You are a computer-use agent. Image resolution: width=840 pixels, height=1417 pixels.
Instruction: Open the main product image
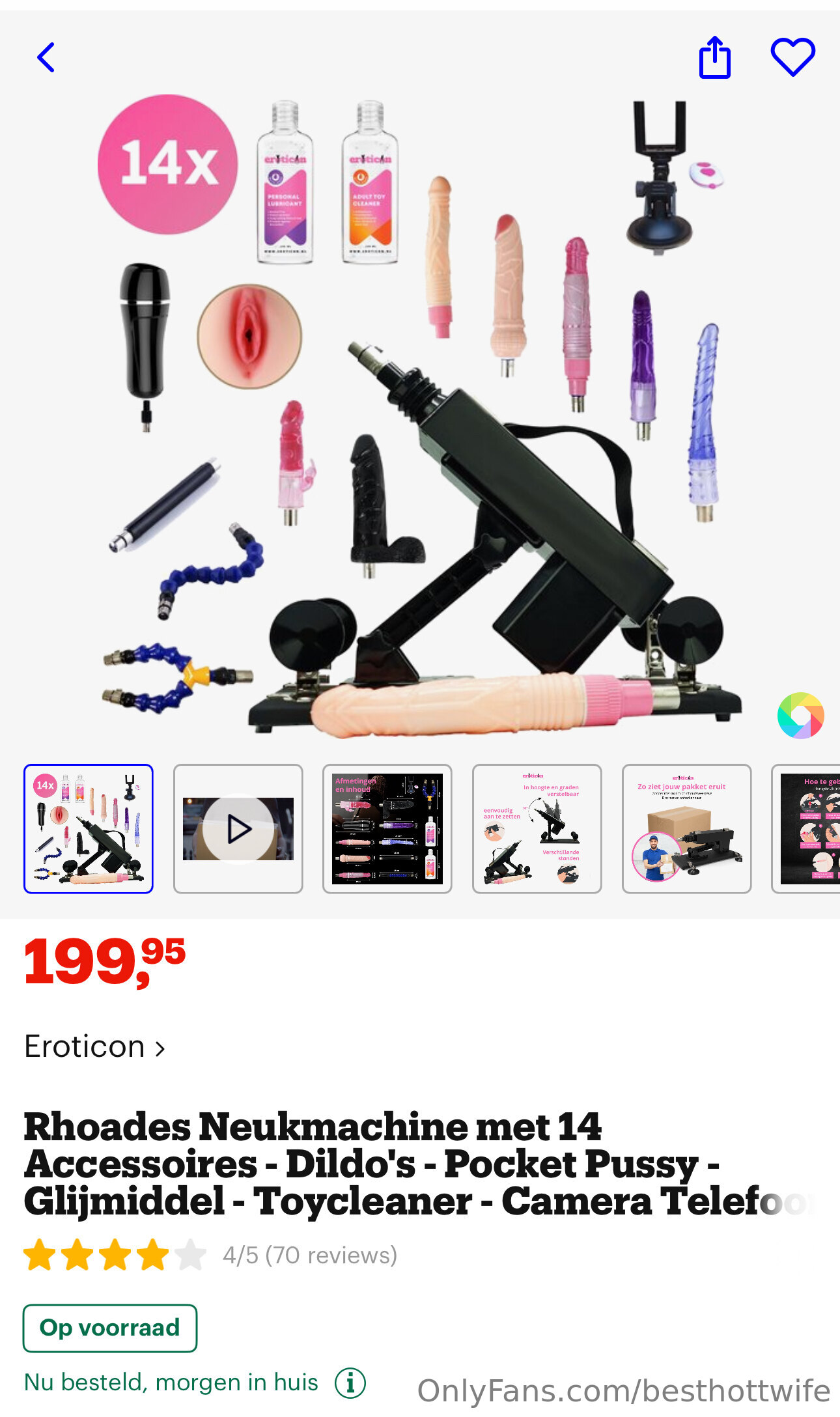point(420,417)
